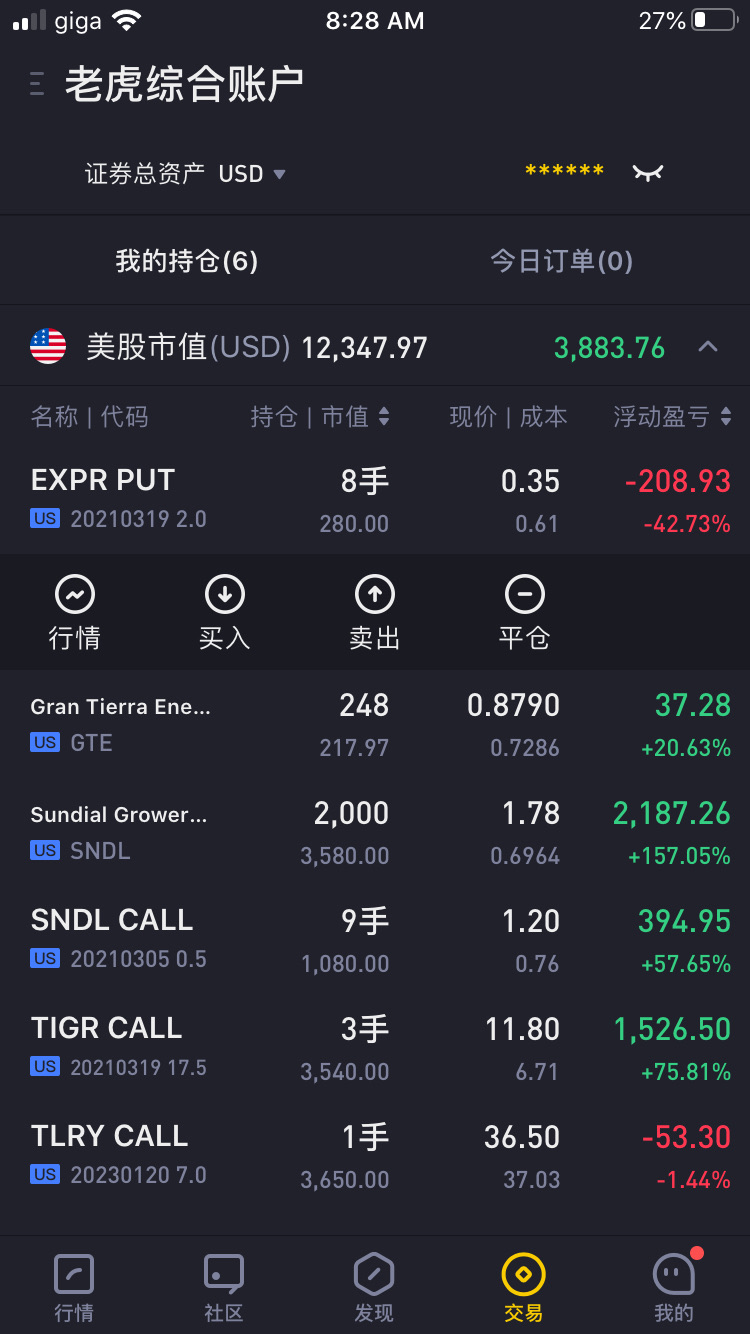Open the Gran Tierra GTE holding row
The image size is (750, 1334).
click(375, 724)
